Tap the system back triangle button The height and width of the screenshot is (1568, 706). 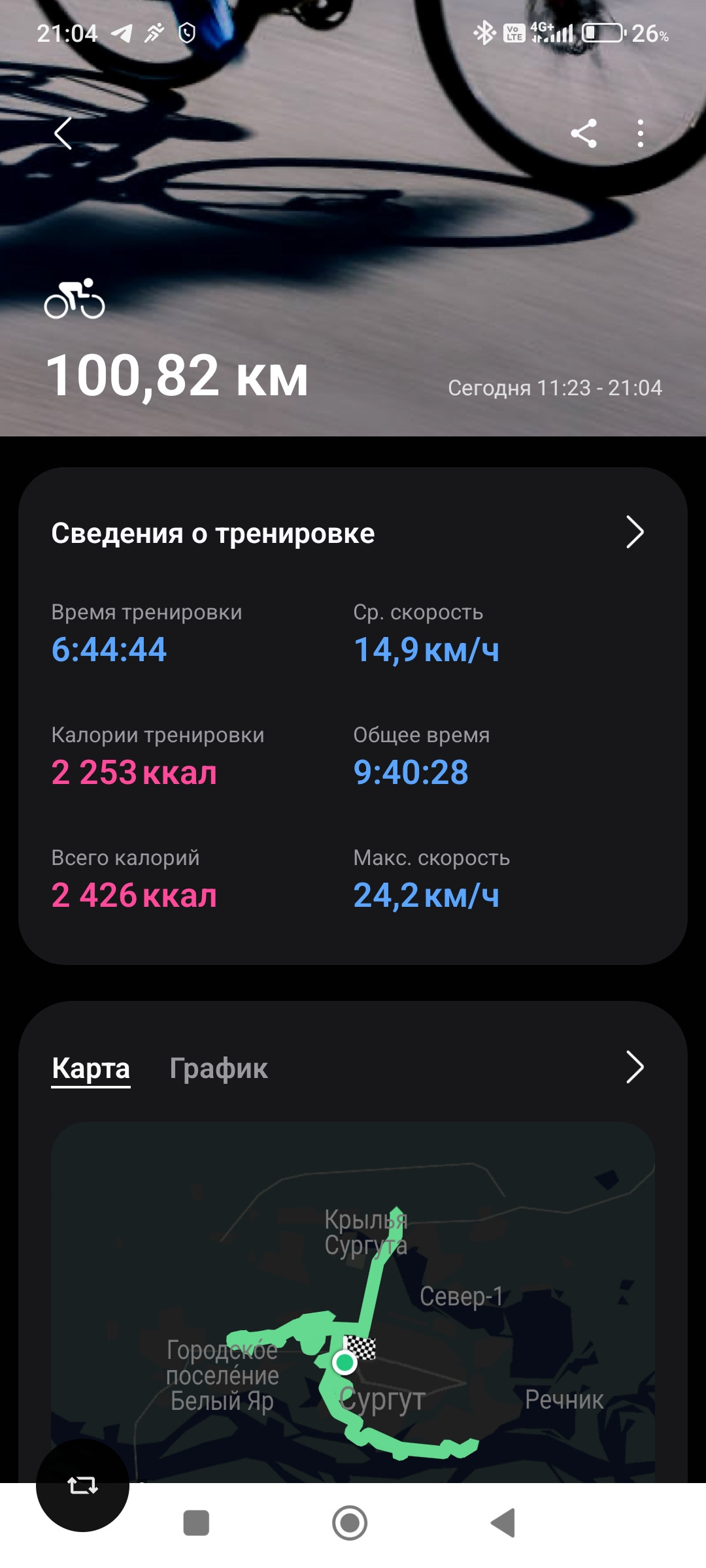[x=503, y=1523]
